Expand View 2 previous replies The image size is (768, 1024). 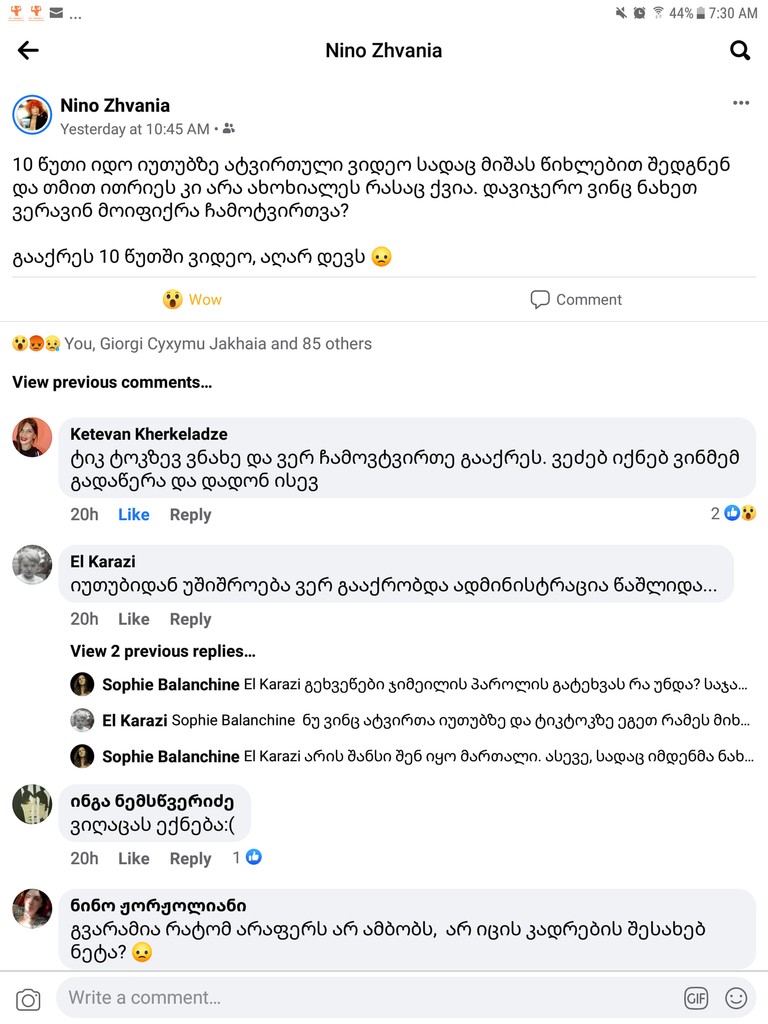point(162,651)
